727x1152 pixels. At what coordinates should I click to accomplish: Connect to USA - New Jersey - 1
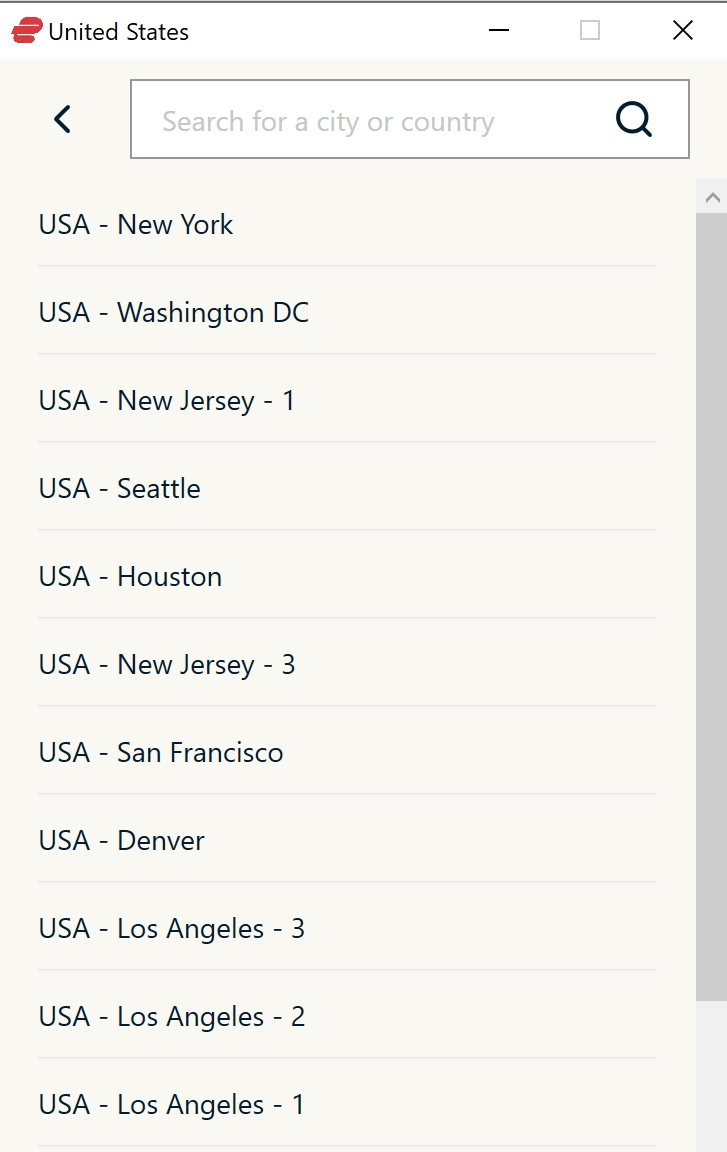click(166, 400)
